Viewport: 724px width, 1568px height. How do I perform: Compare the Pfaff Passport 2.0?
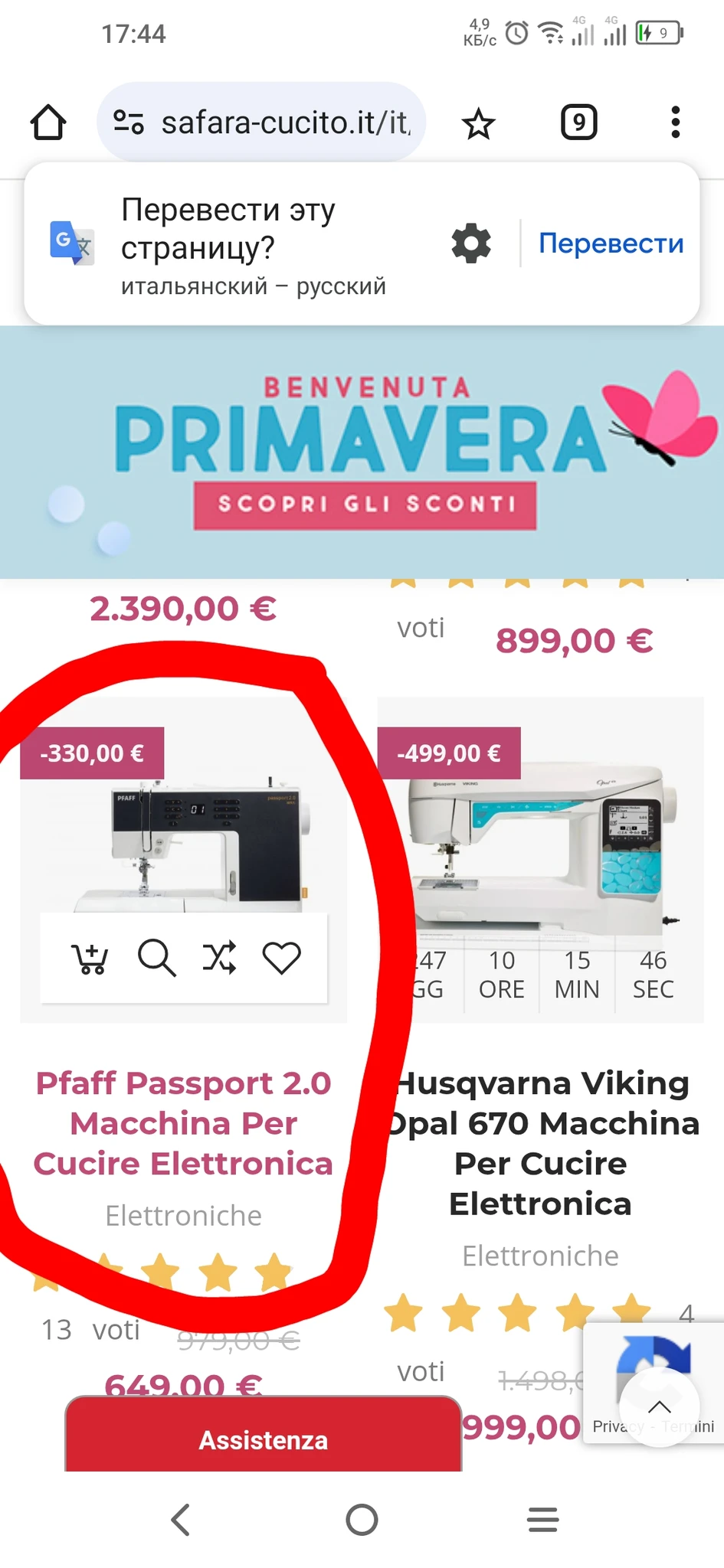(219, 958)
